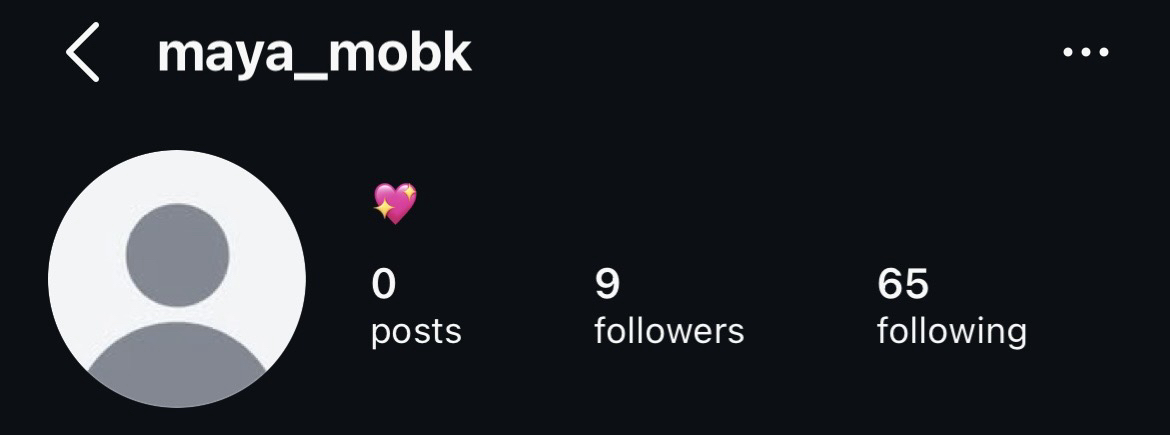
Task: Open the 9 followers list
Action: [668, 307]
